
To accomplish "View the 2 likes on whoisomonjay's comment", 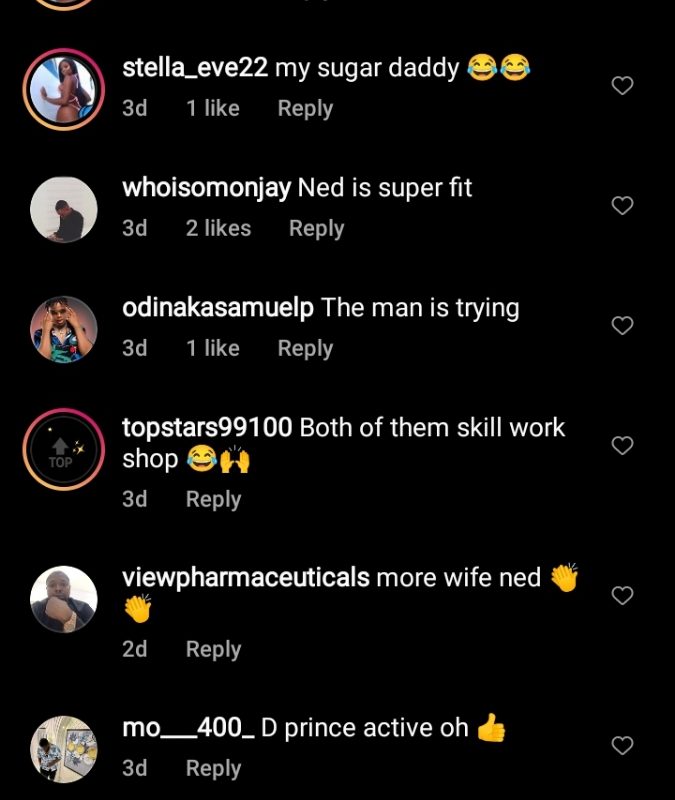I will point(218,228).
